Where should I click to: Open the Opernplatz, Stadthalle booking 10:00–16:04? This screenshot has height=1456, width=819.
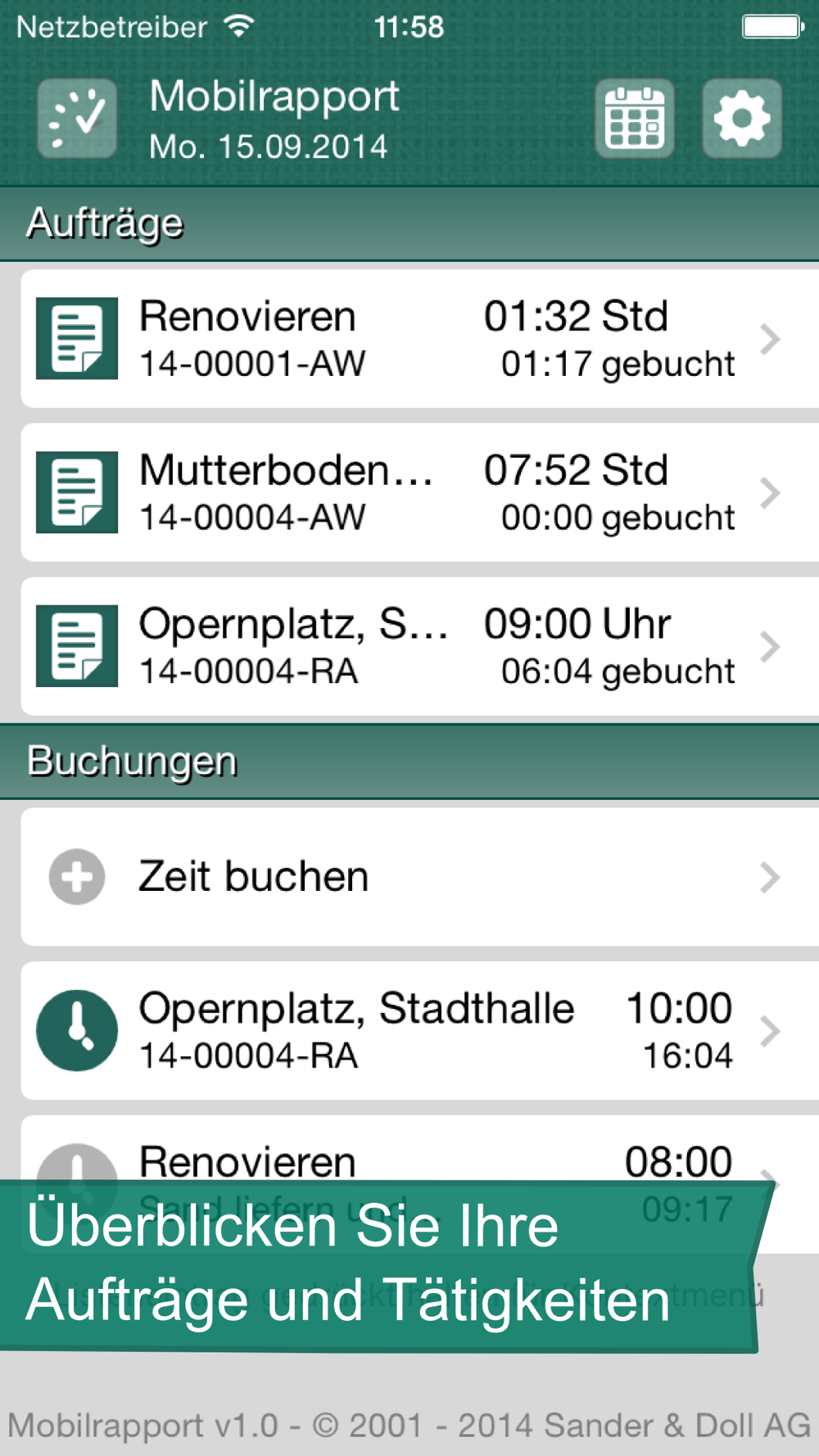420,1031
